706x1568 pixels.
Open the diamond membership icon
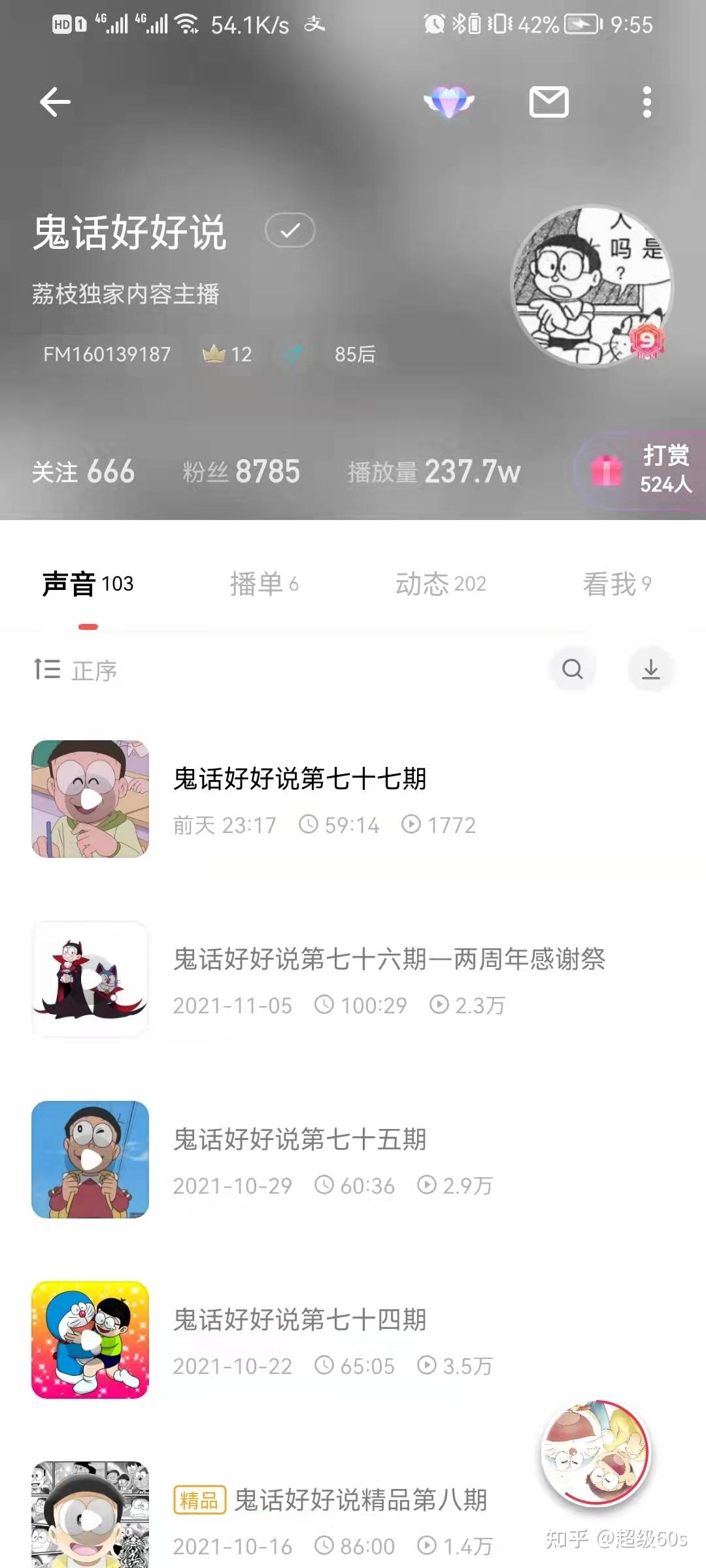[449, 102]
